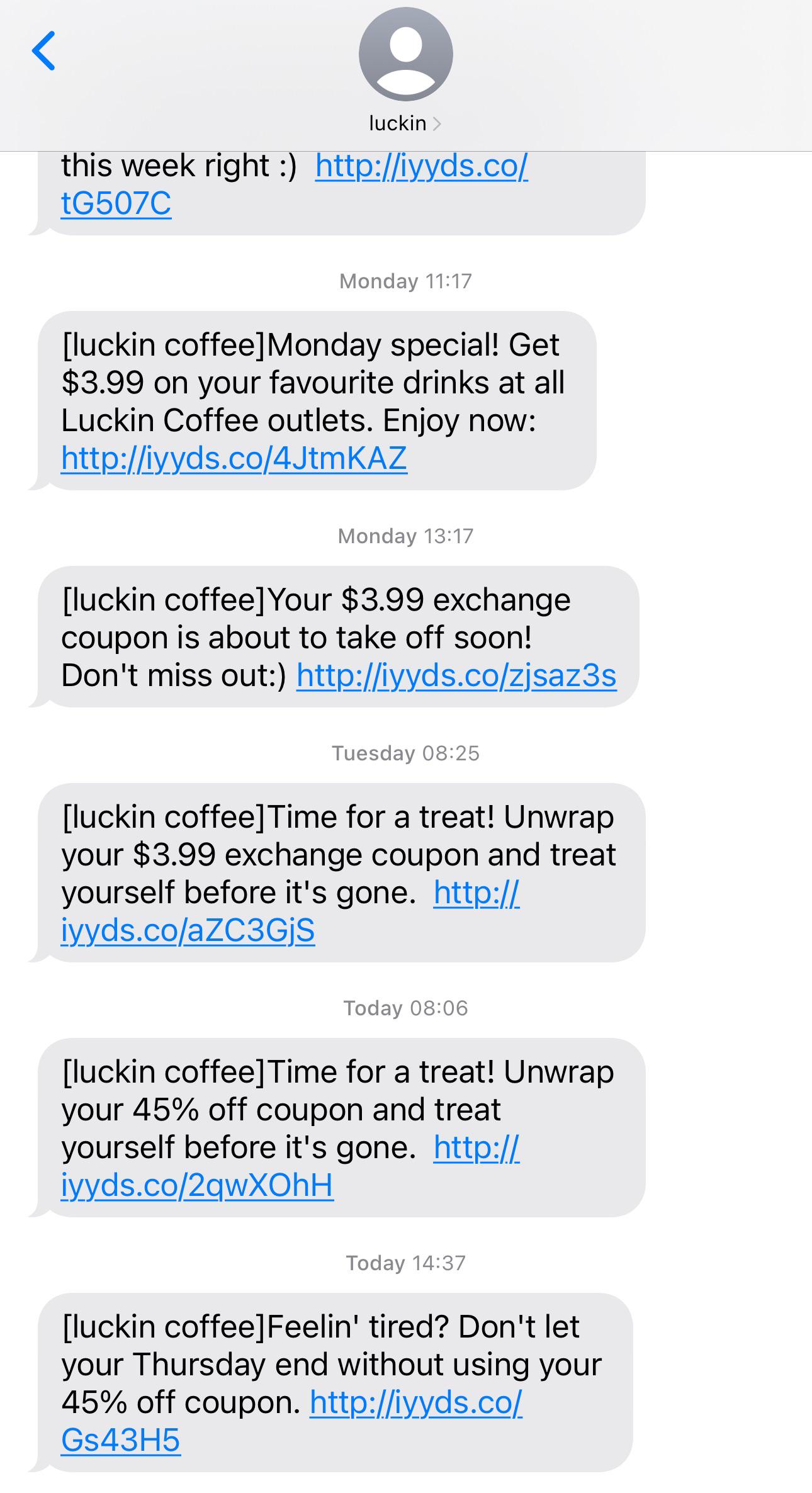Screen dimensions: 812x1493
Task: Go back to the messages list
Action: click(43, 51)
